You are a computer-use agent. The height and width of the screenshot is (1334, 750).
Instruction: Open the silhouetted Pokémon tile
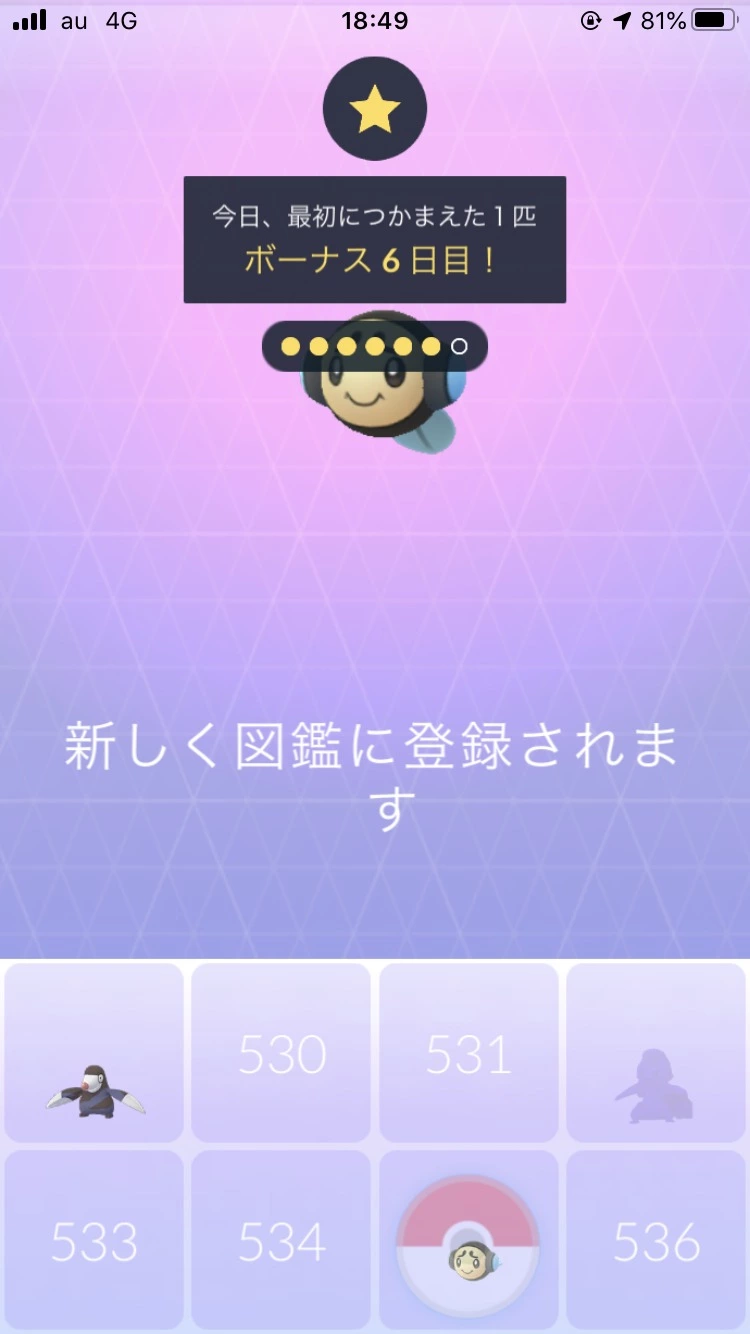(656, 1053)
